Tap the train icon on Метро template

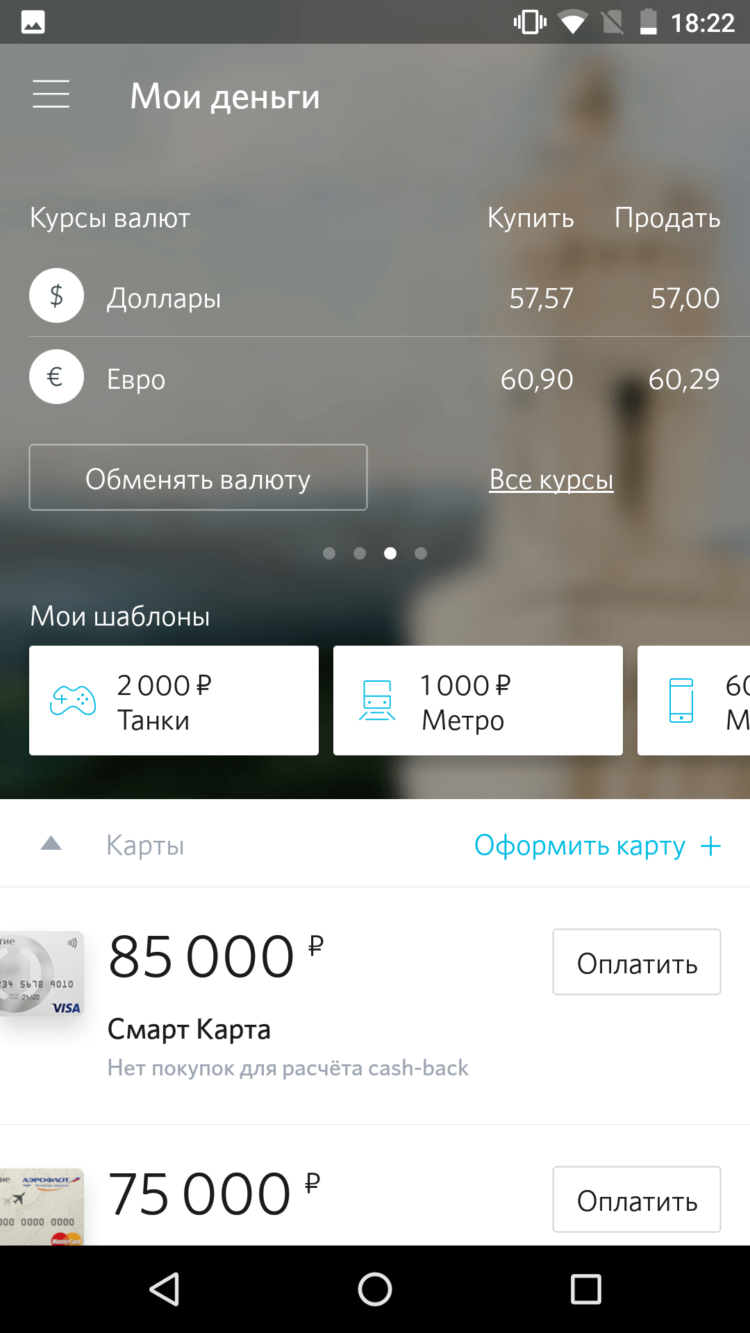375,700
